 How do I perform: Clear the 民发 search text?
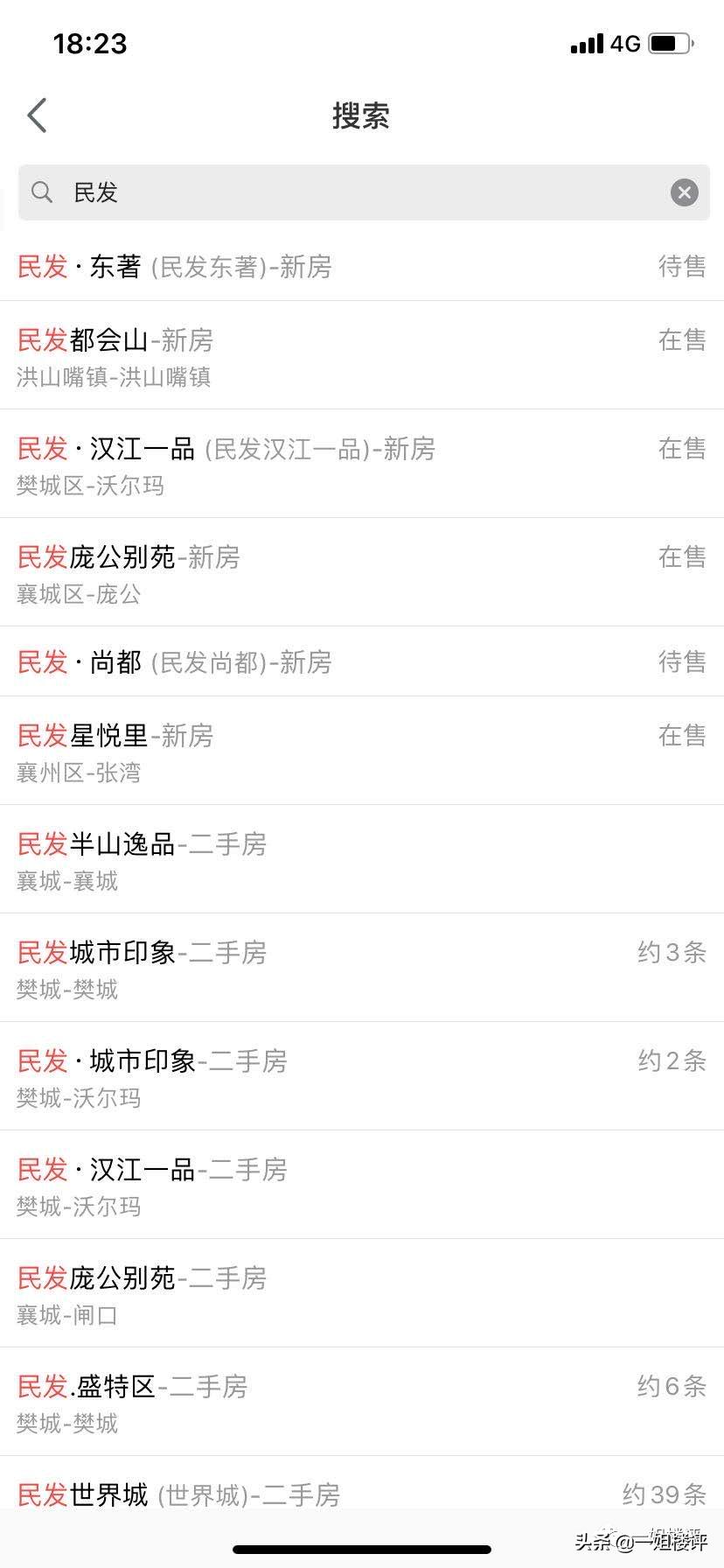click(x=684, y=192)
